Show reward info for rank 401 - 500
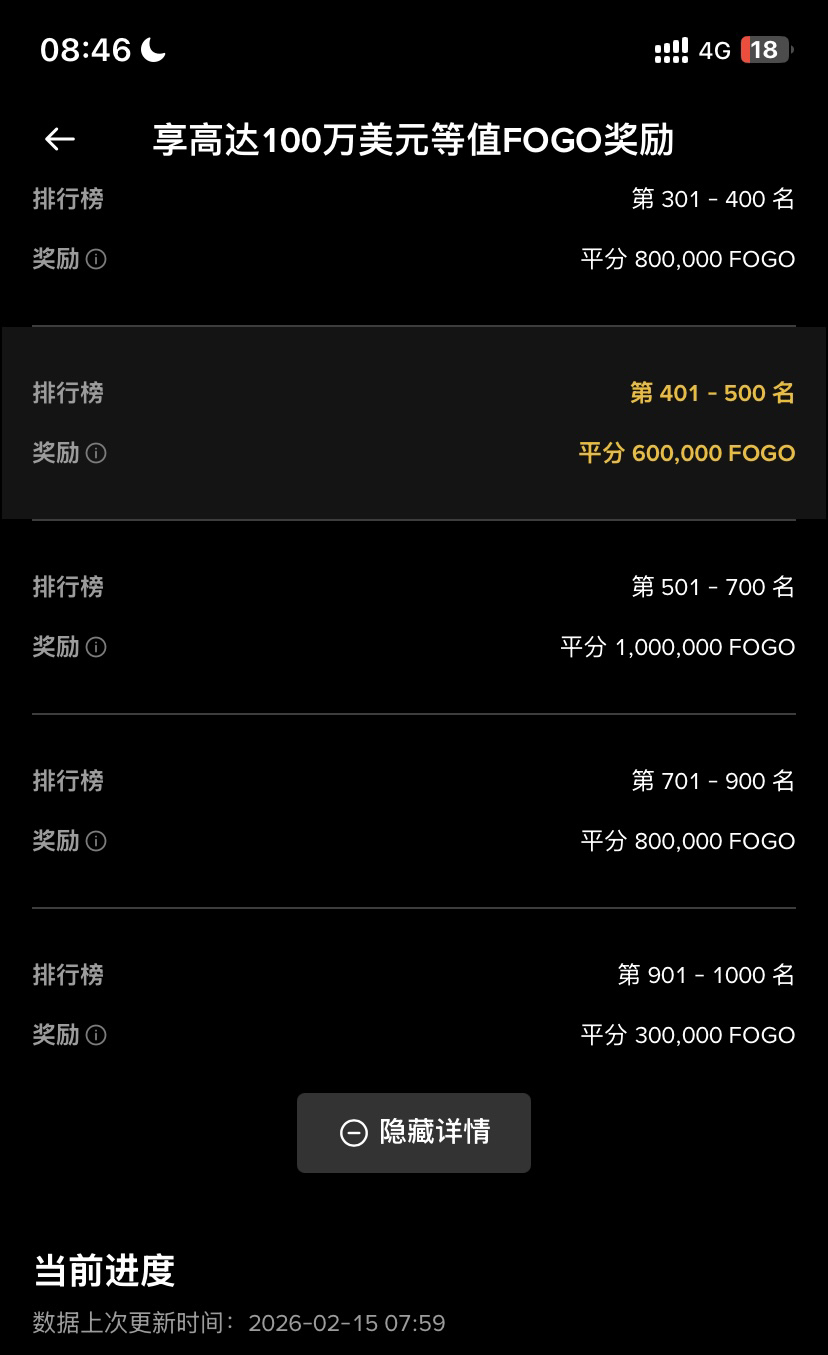This screenshot has width=828, height=1355. coord(96,454)
